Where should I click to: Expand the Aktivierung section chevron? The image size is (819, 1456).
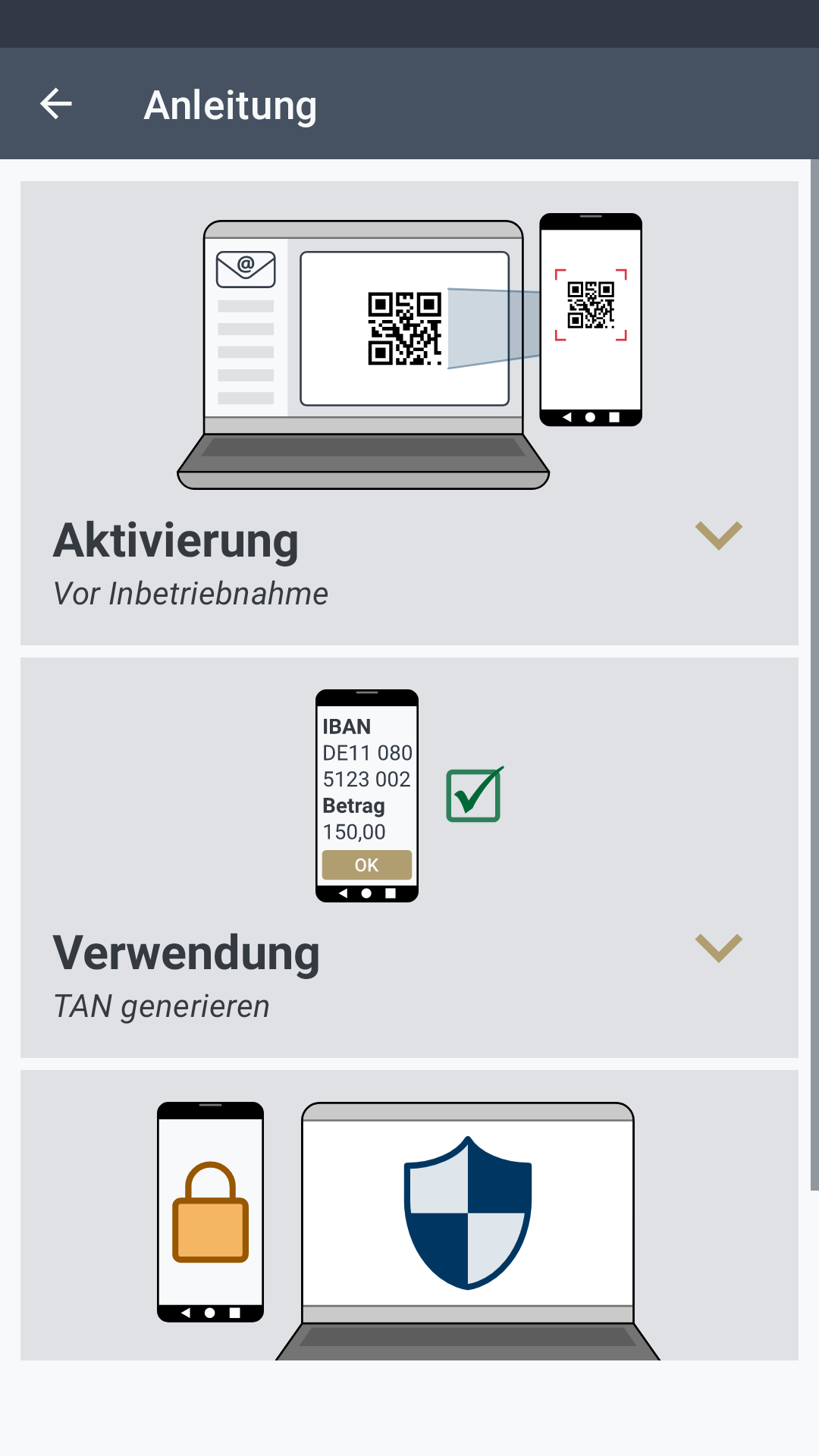click(x=718, y=535)
